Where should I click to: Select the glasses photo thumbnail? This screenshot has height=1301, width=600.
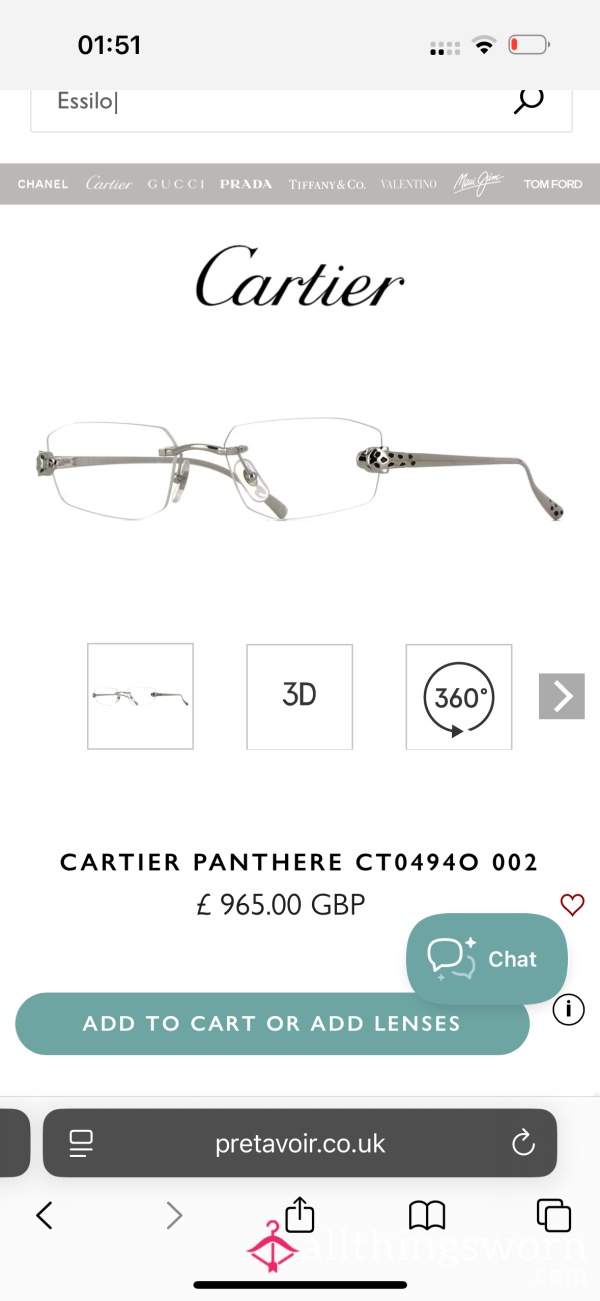[140, 696]
